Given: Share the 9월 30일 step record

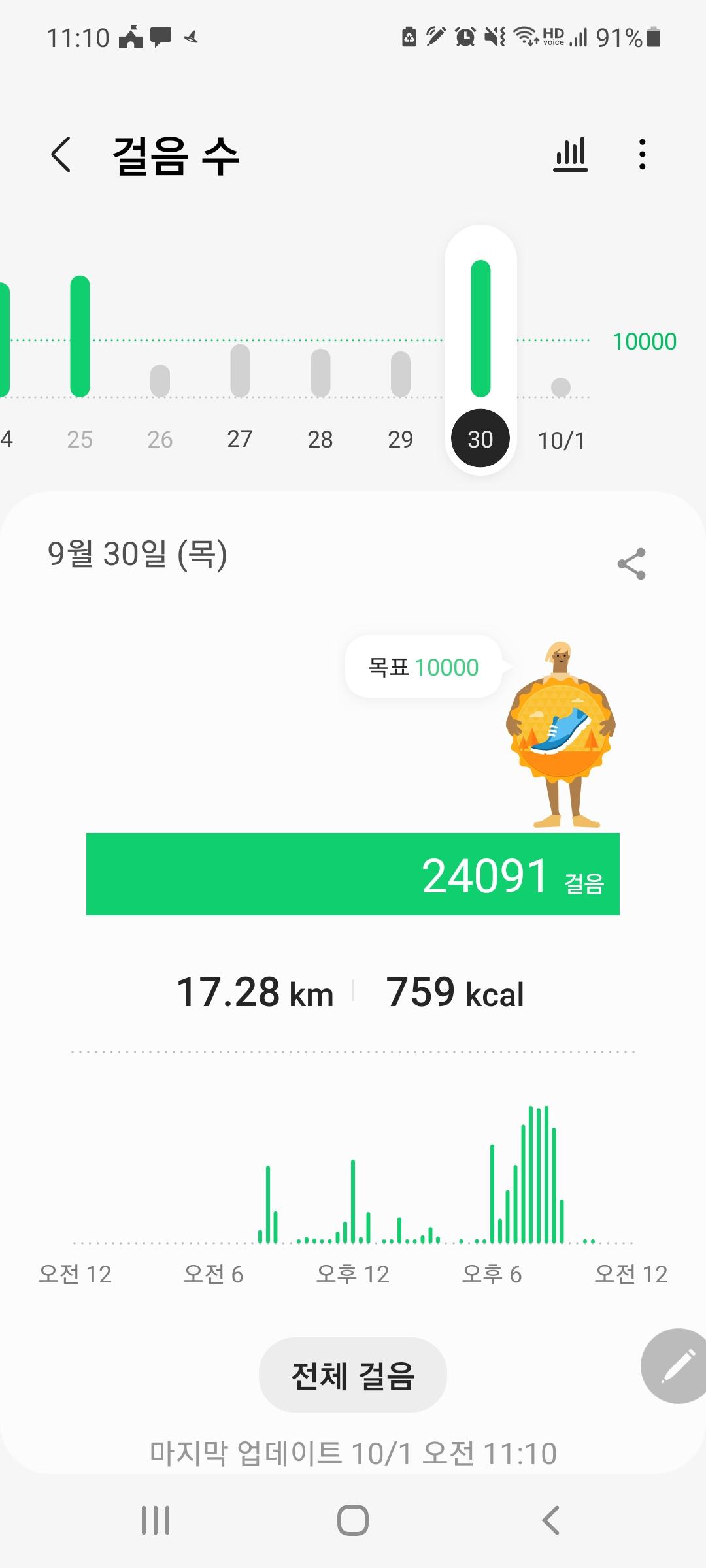Looking at the screenshot, I should 631,564.
